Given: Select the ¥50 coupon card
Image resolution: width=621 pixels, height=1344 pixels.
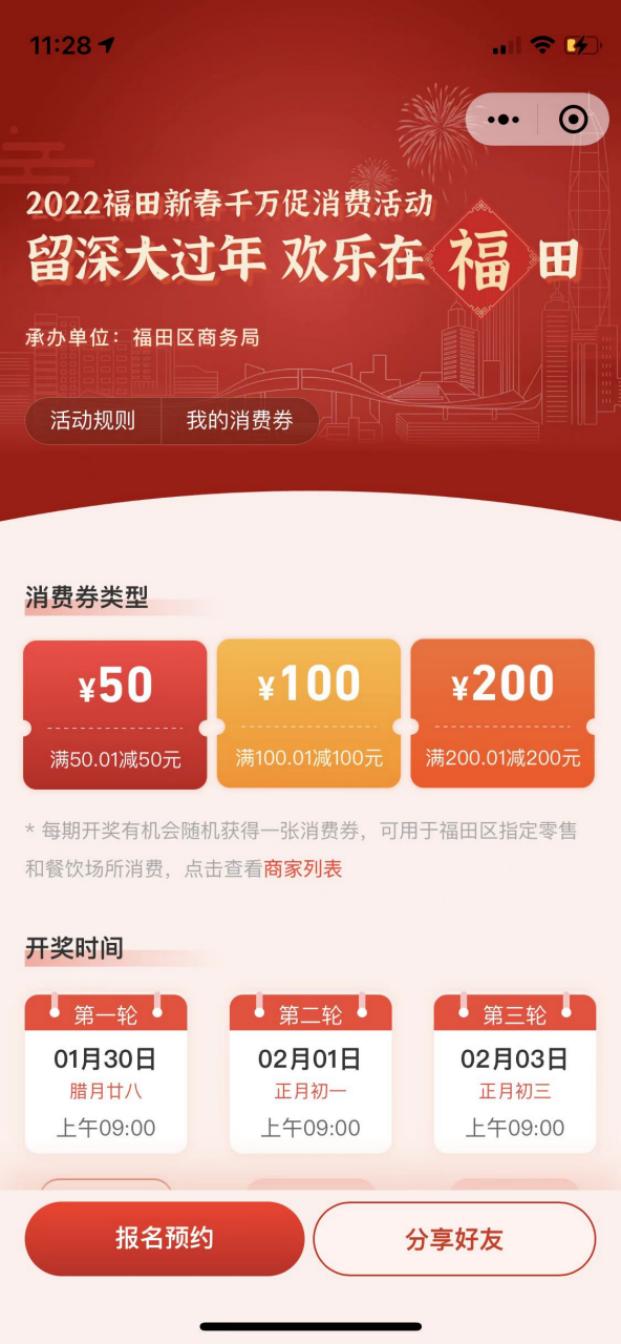Looking at the screenshot, I should [x=115, y=714].
